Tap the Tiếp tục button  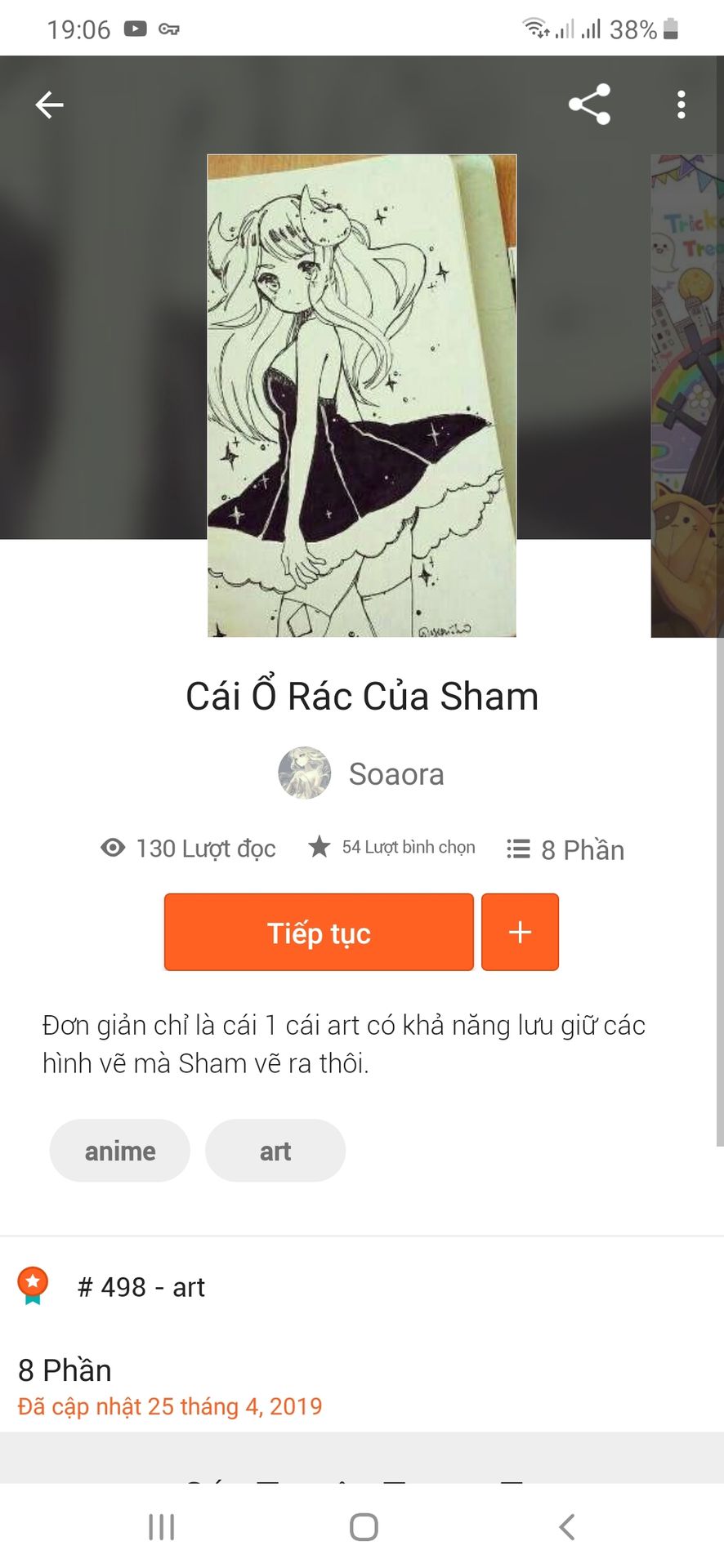(x=319, y=932)
